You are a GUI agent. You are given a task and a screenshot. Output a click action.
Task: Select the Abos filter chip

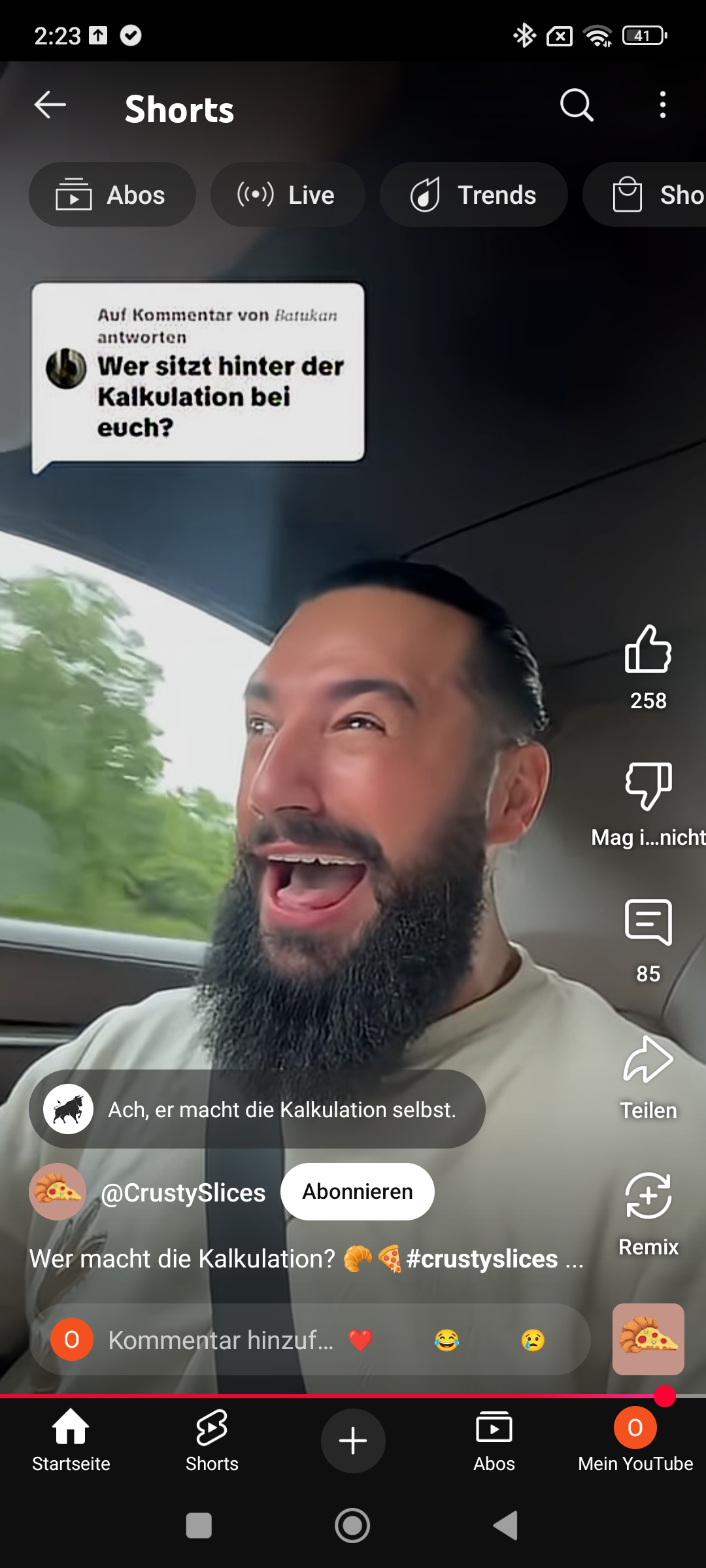coord(112,195)
